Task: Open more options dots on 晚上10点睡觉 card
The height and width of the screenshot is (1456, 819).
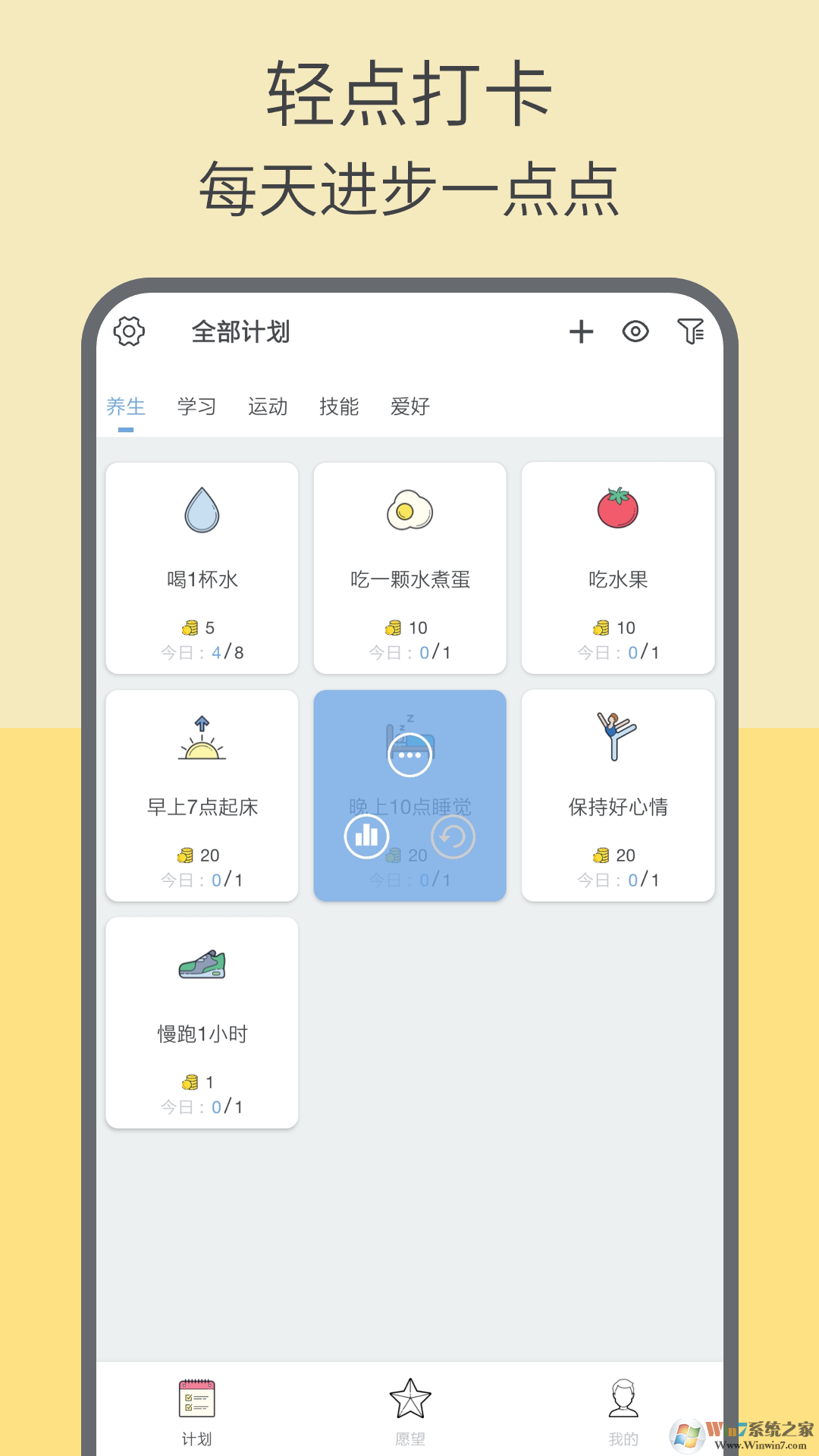Action: point(410,753)
